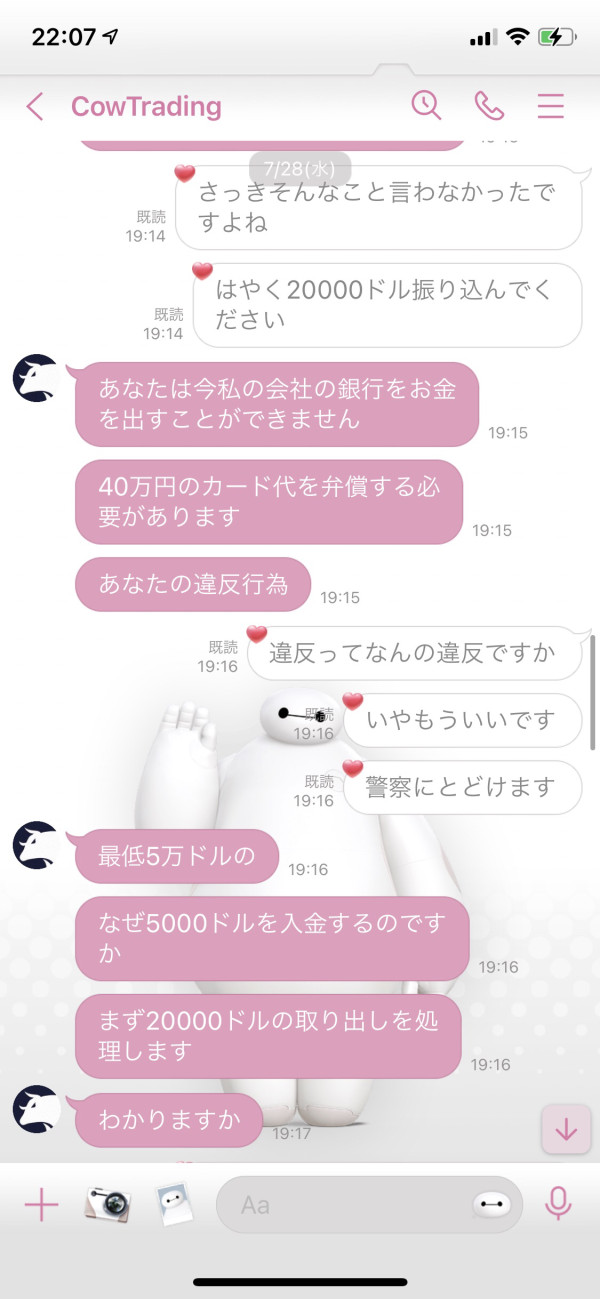Record a voice message with the microphone
Screen dimensions: 600x1299
point(558,1205)
